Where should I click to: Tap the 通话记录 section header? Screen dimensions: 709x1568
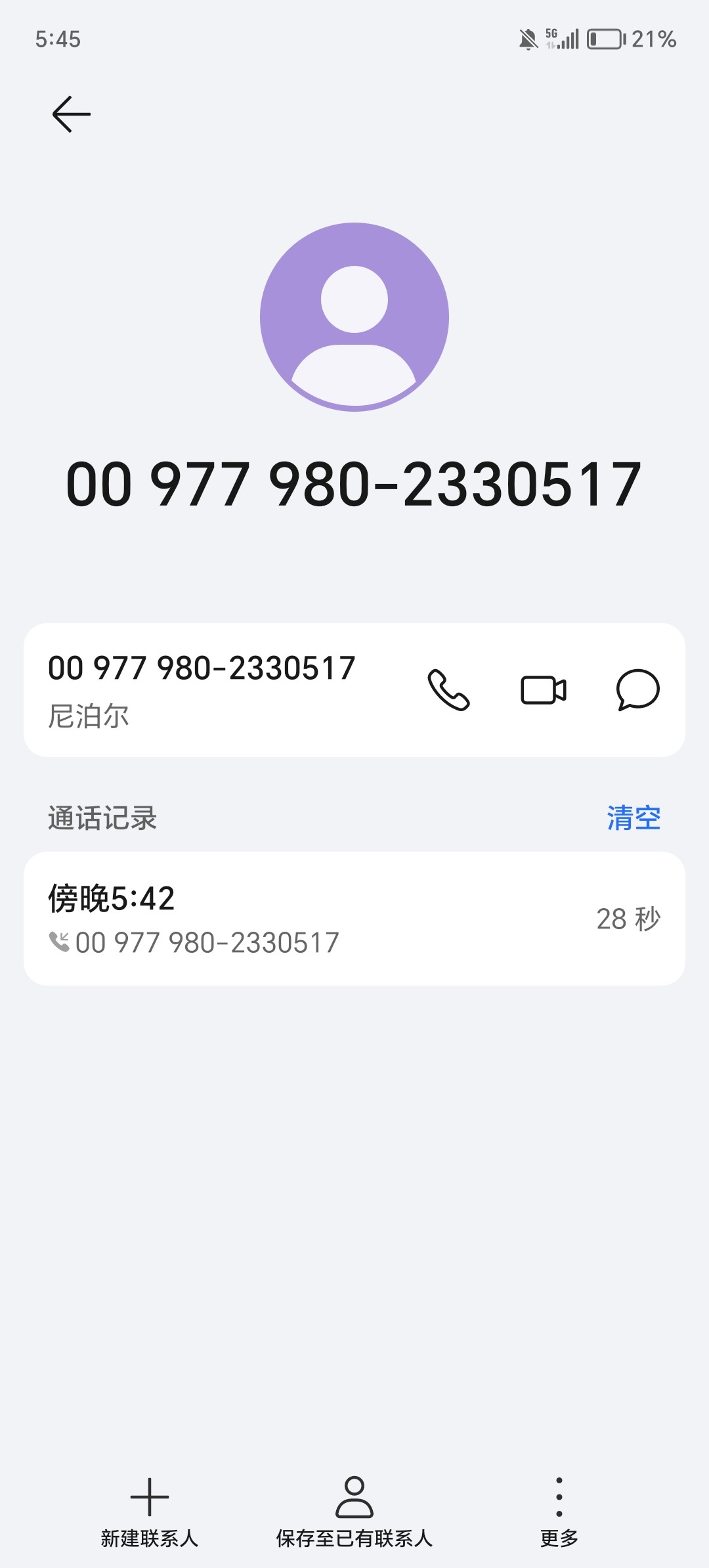coord(102,816)
